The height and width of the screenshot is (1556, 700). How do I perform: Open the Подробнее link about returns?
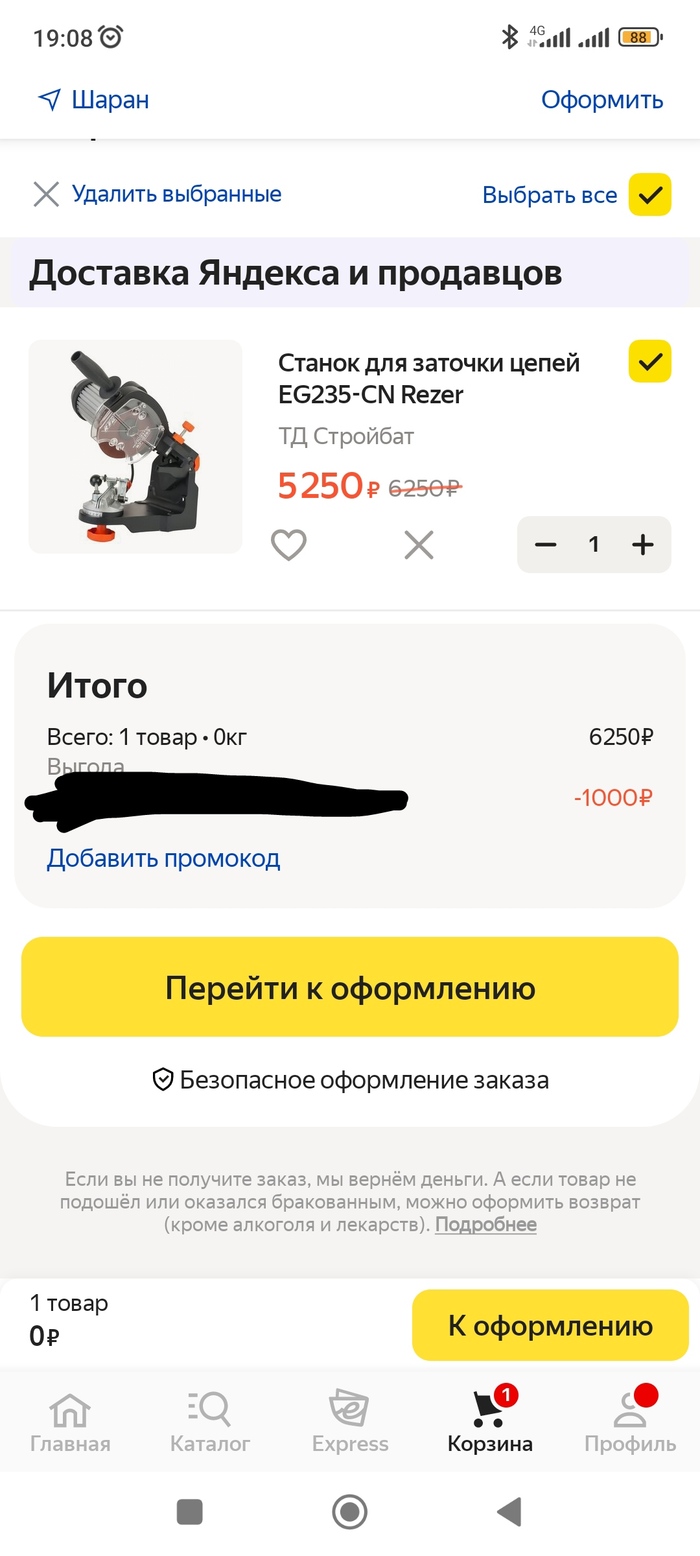[x=486, y=1225]
